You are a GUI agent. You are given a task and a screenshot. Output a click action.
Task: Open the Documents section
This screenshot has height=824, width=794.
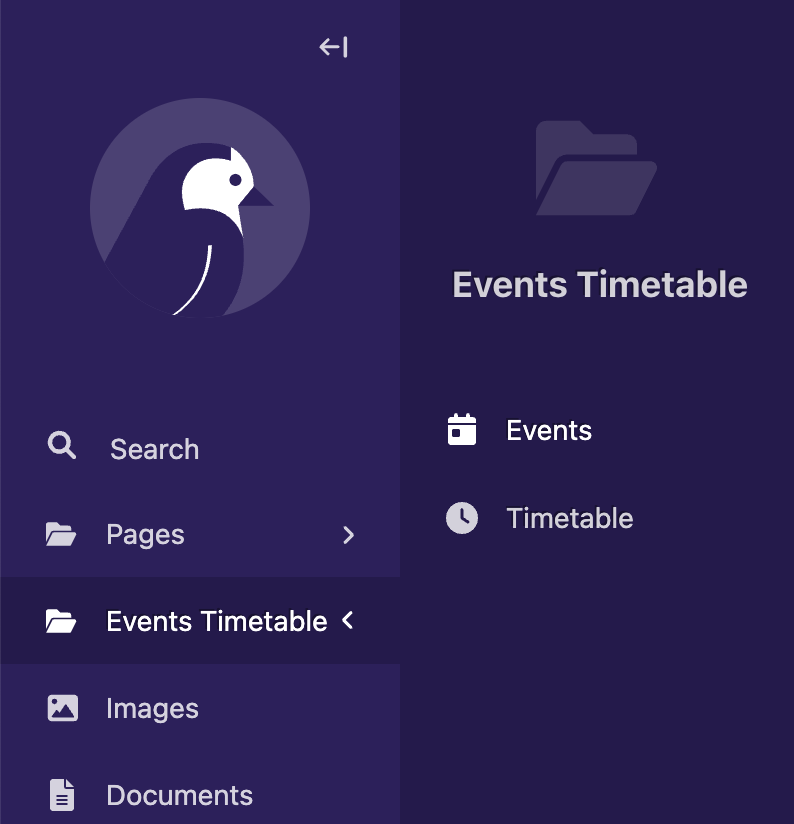click(179, 796)
